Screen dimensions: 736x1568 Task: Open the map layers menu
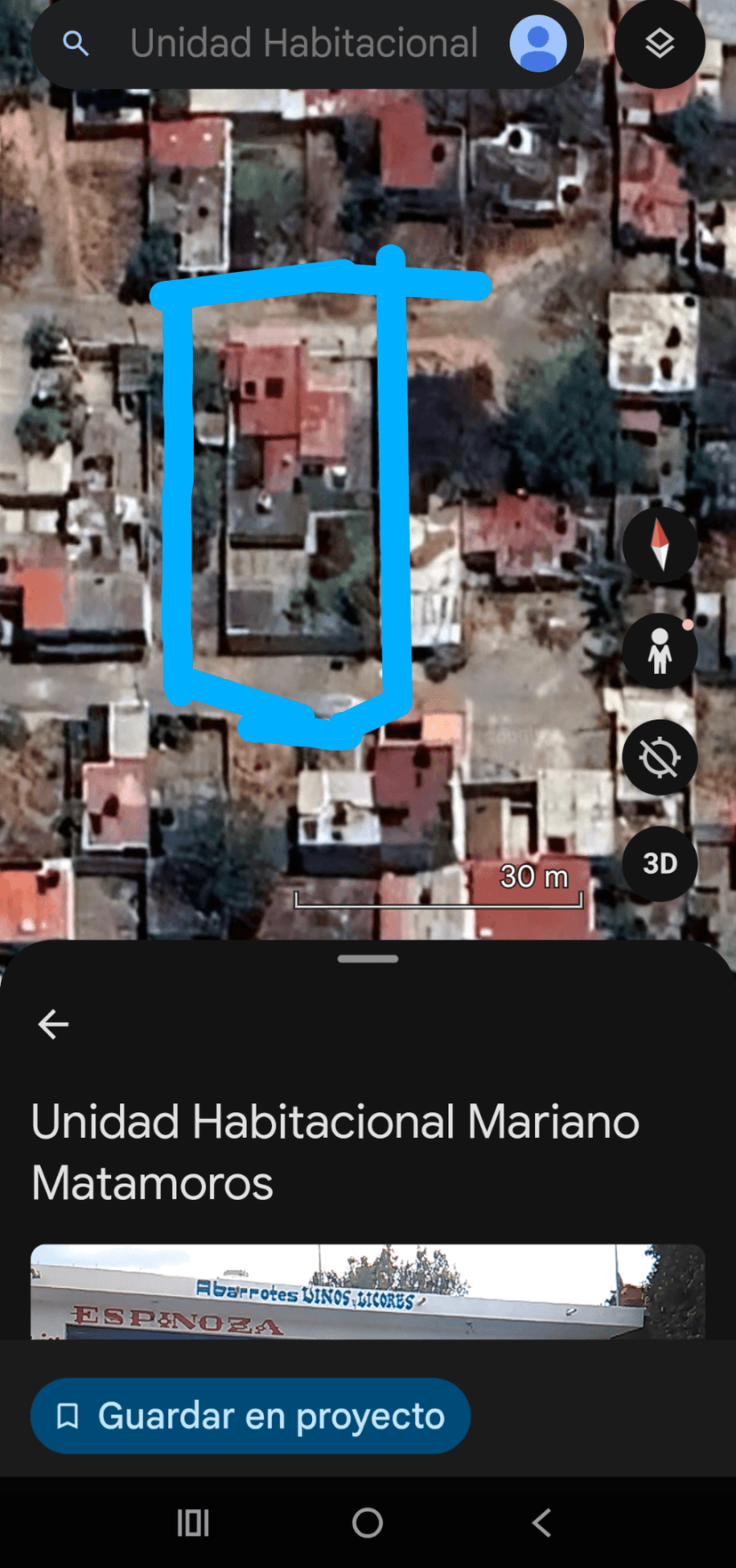660,44
